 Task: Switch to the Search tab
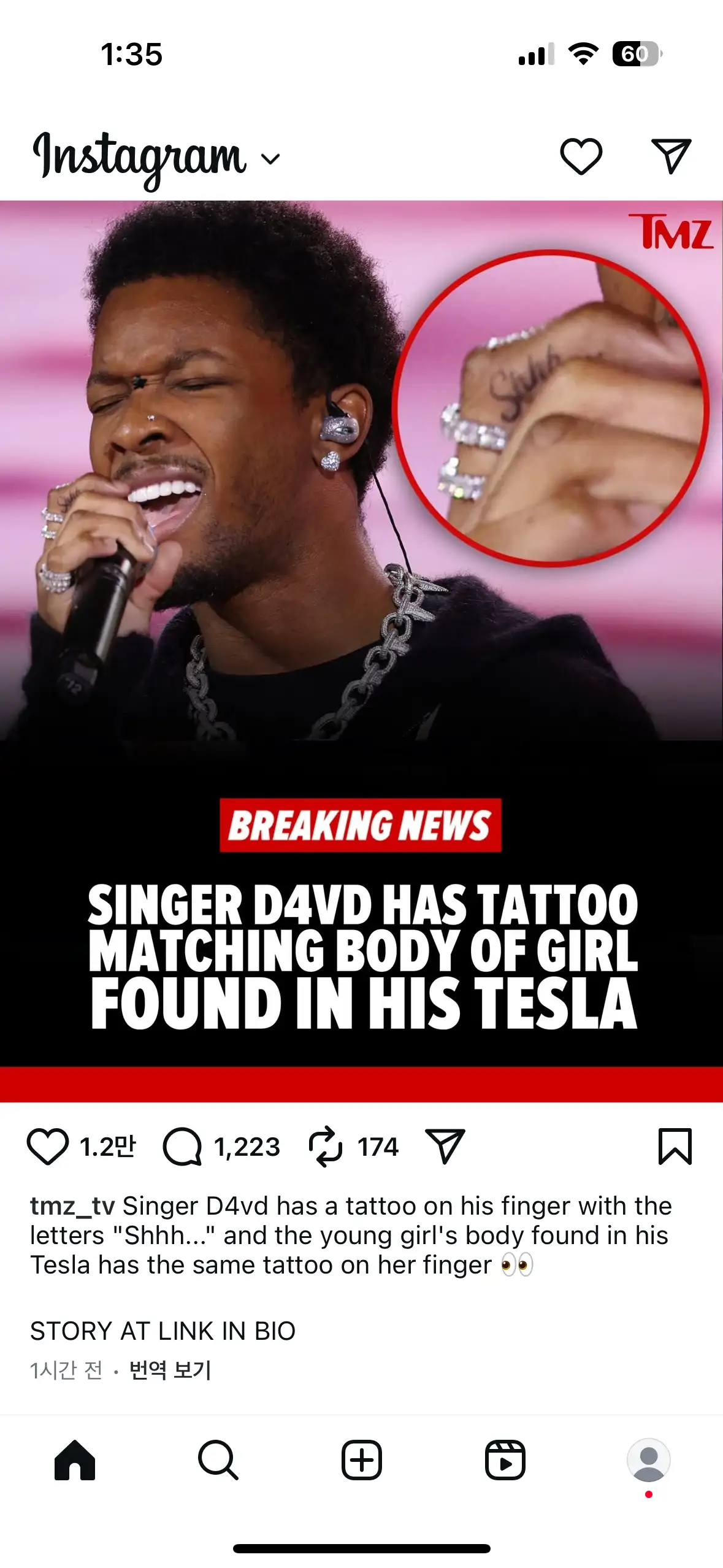(x=218, y=1460)
